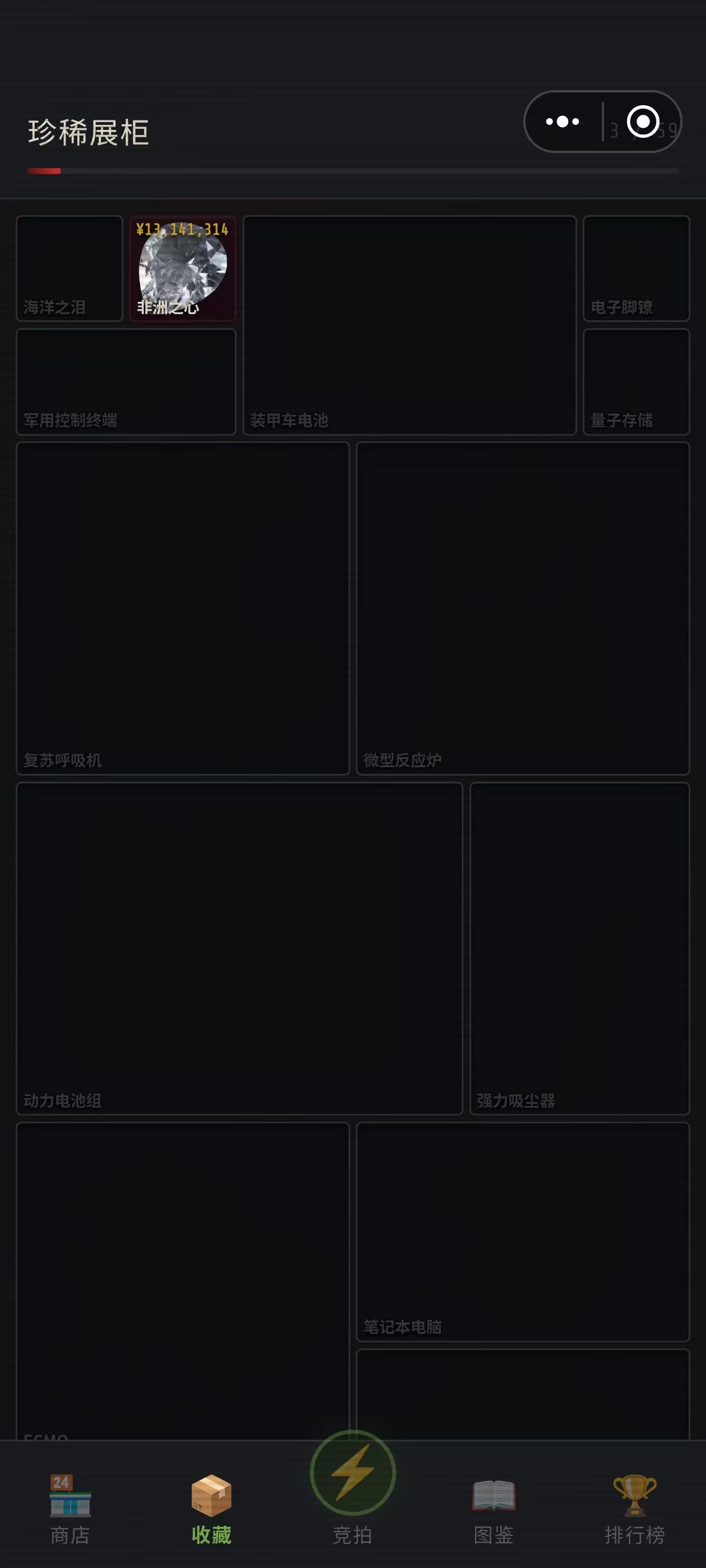
Task: View the 复苏呼吸机 display slot
Action: pos(182,608)
